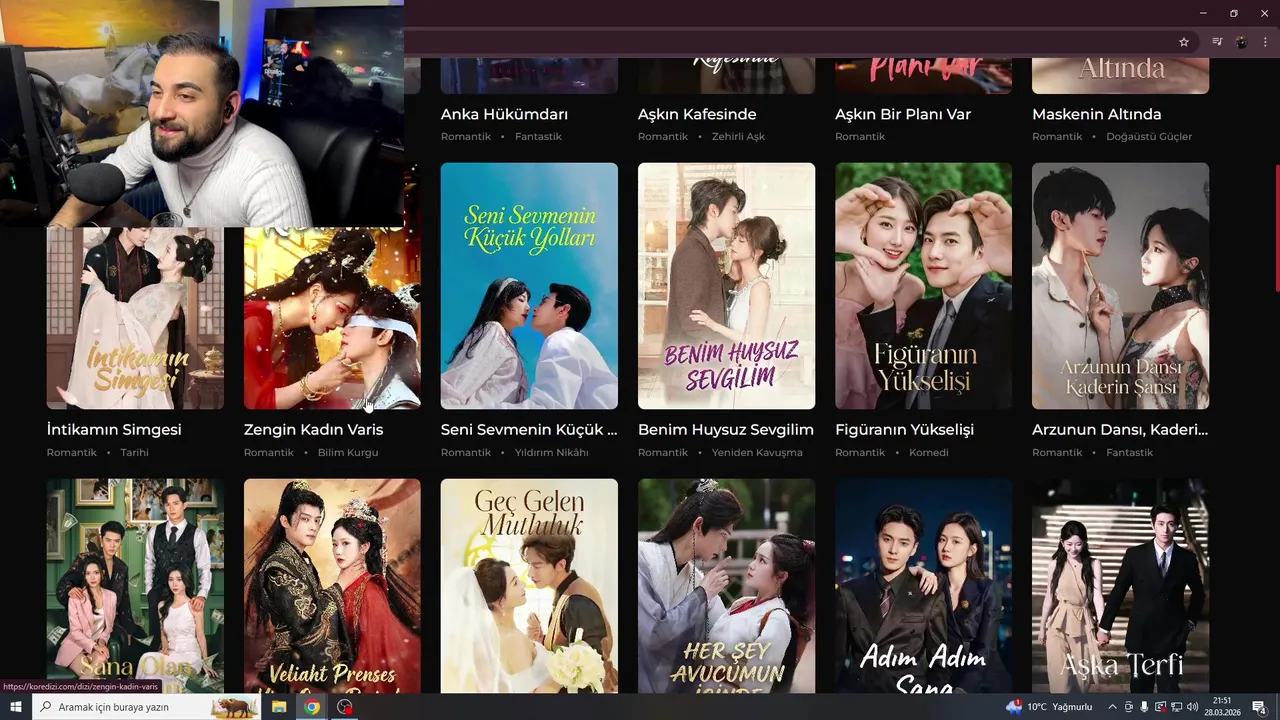Minimize the browser window

point(1202,13)
